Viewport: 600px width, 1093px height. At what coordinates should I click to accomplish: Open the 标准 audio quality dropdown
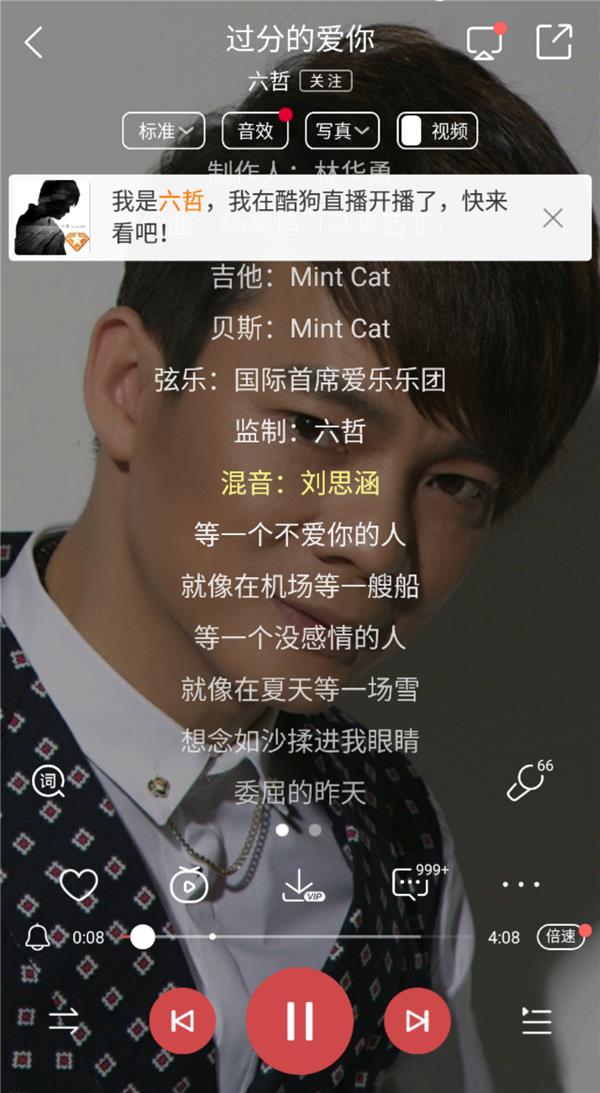(x=164, y=131)
